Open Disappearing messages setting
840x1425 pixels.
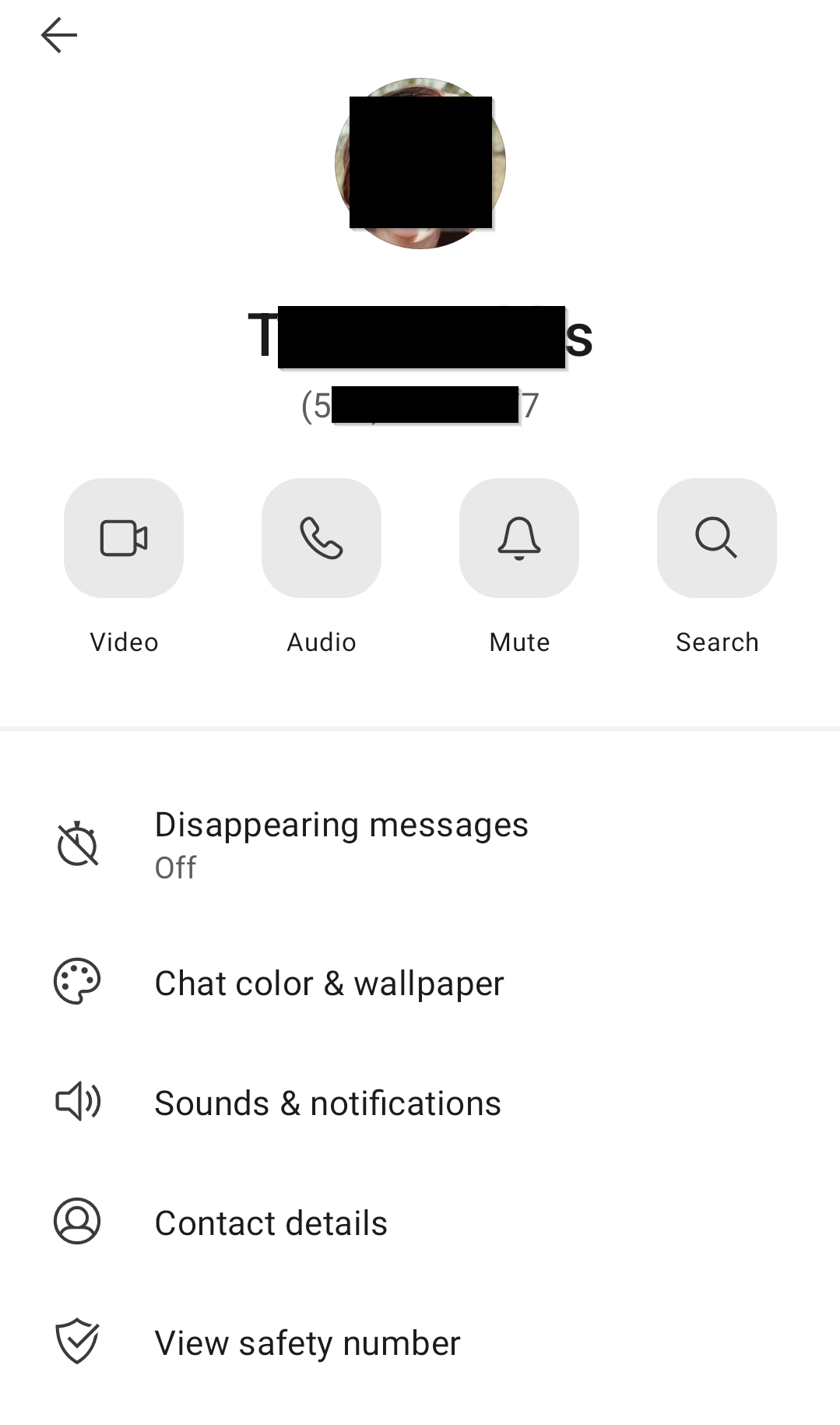341,845
